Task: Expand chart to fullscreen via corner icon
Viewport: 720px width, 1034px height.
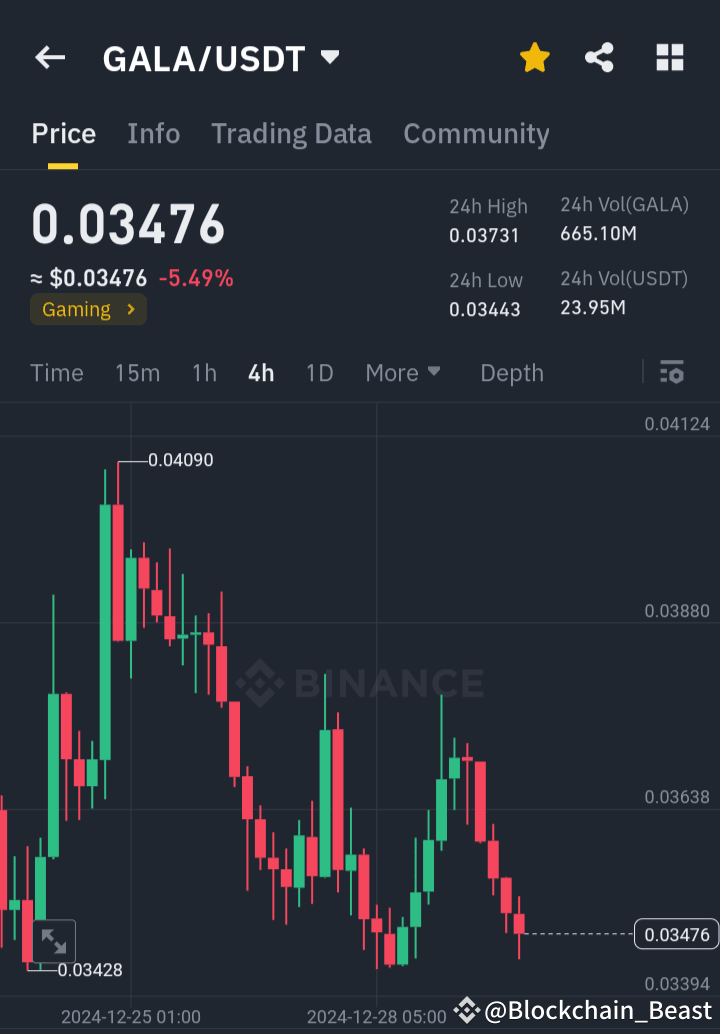Action: pyautogui.click(x=53, y=940)
